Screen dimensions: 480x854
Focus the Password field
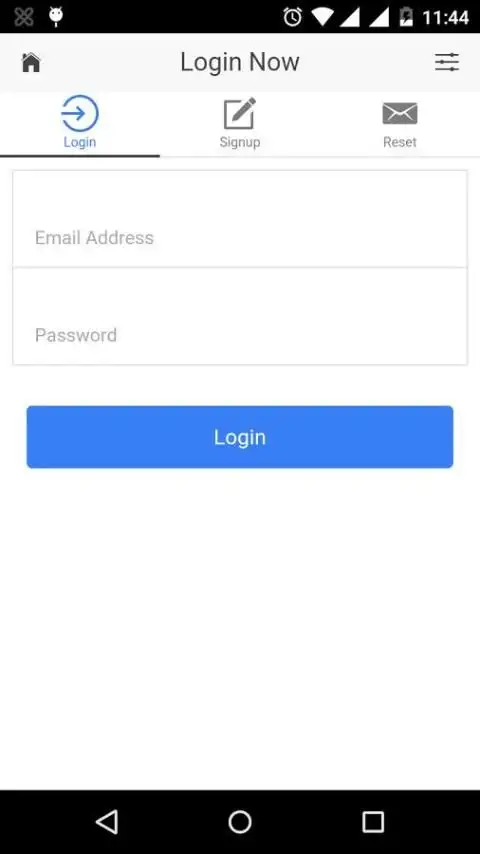[x=240, y=316]
